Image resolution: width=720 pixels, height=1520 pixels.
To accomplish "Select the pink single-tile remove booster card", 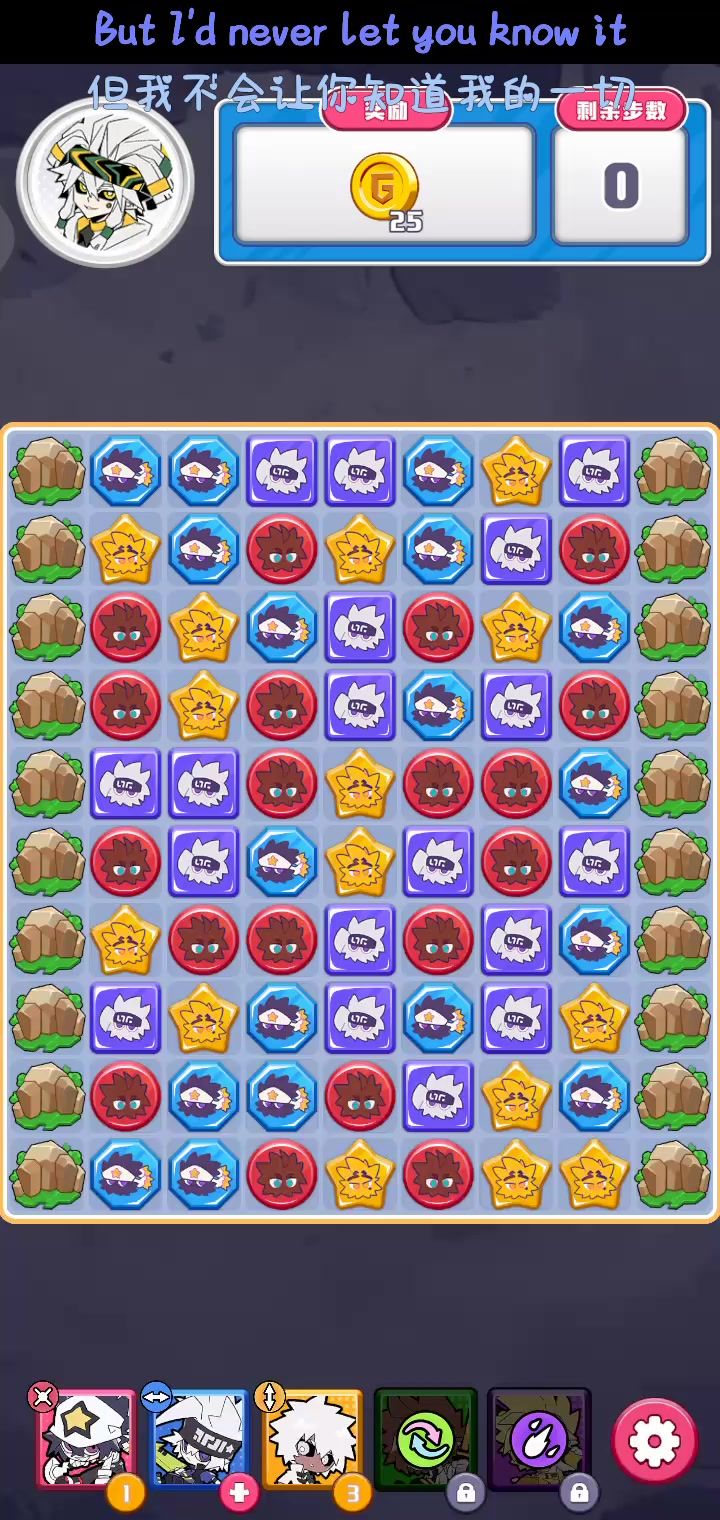I will [87, 1440].
